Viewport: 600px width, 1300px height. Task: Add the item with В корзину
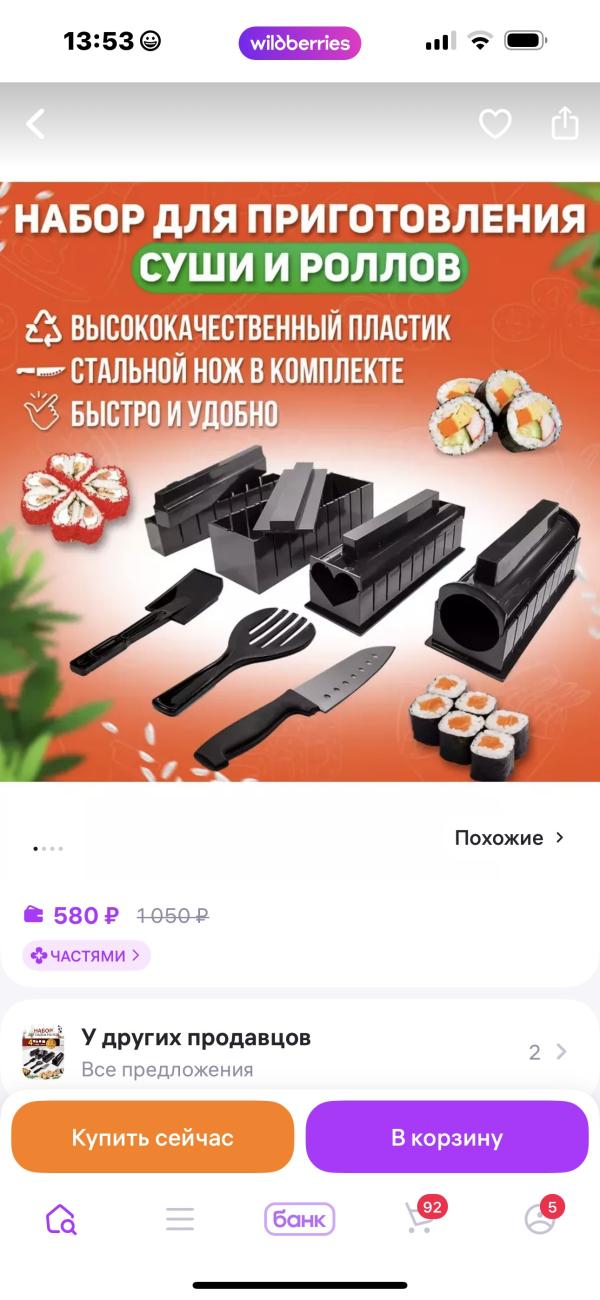447,1137
